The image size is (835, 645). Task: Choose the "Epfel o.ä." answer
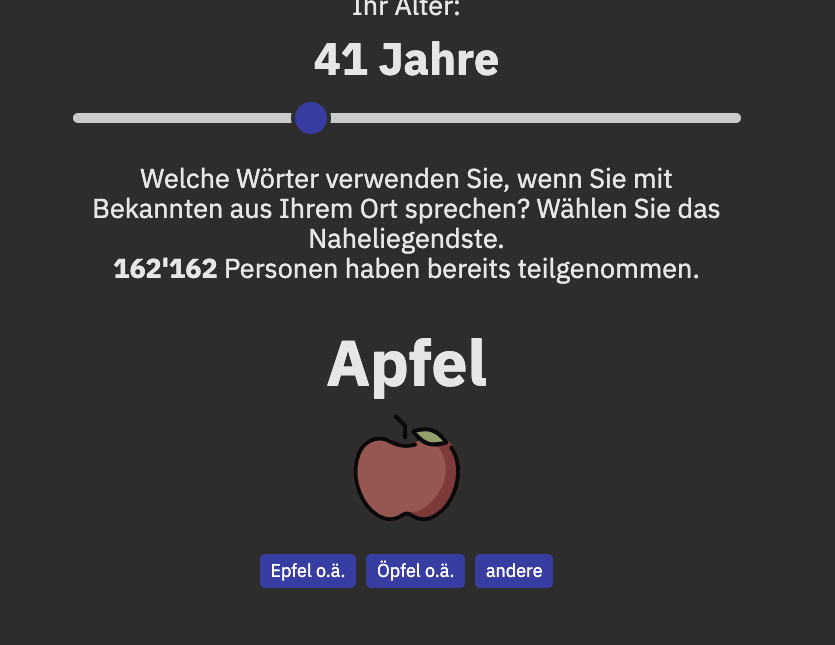(x=308, y=571)
